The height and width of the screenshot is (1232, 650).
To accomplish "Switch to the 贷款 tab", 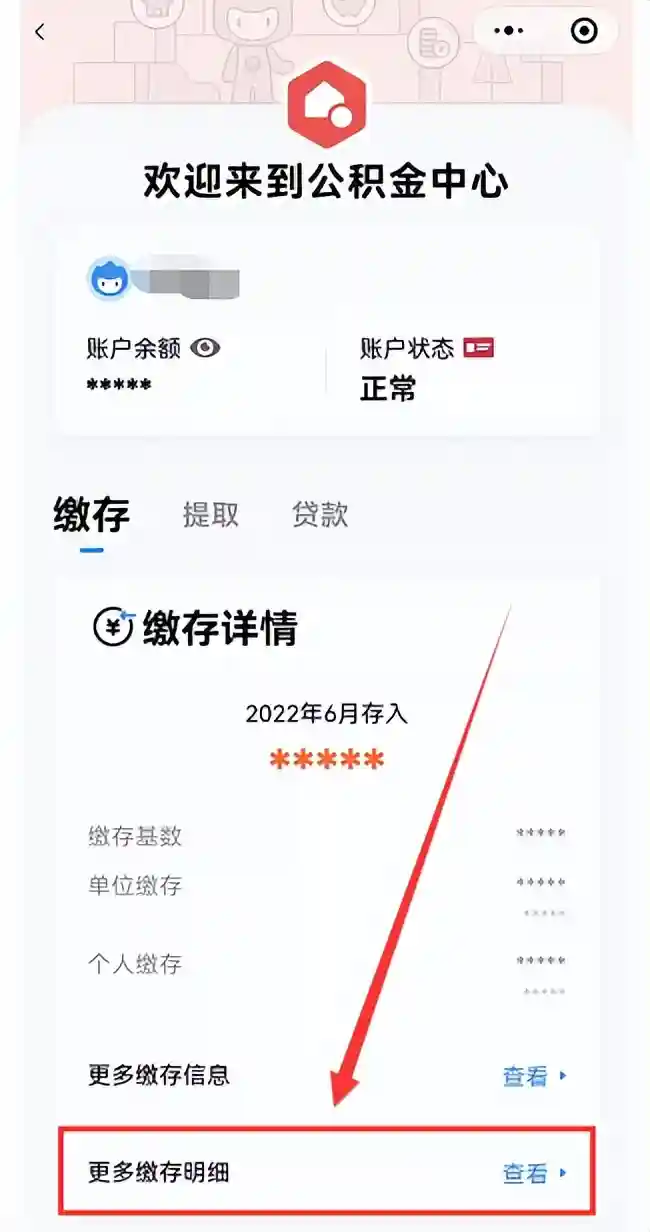I will (x=320, y=515).
